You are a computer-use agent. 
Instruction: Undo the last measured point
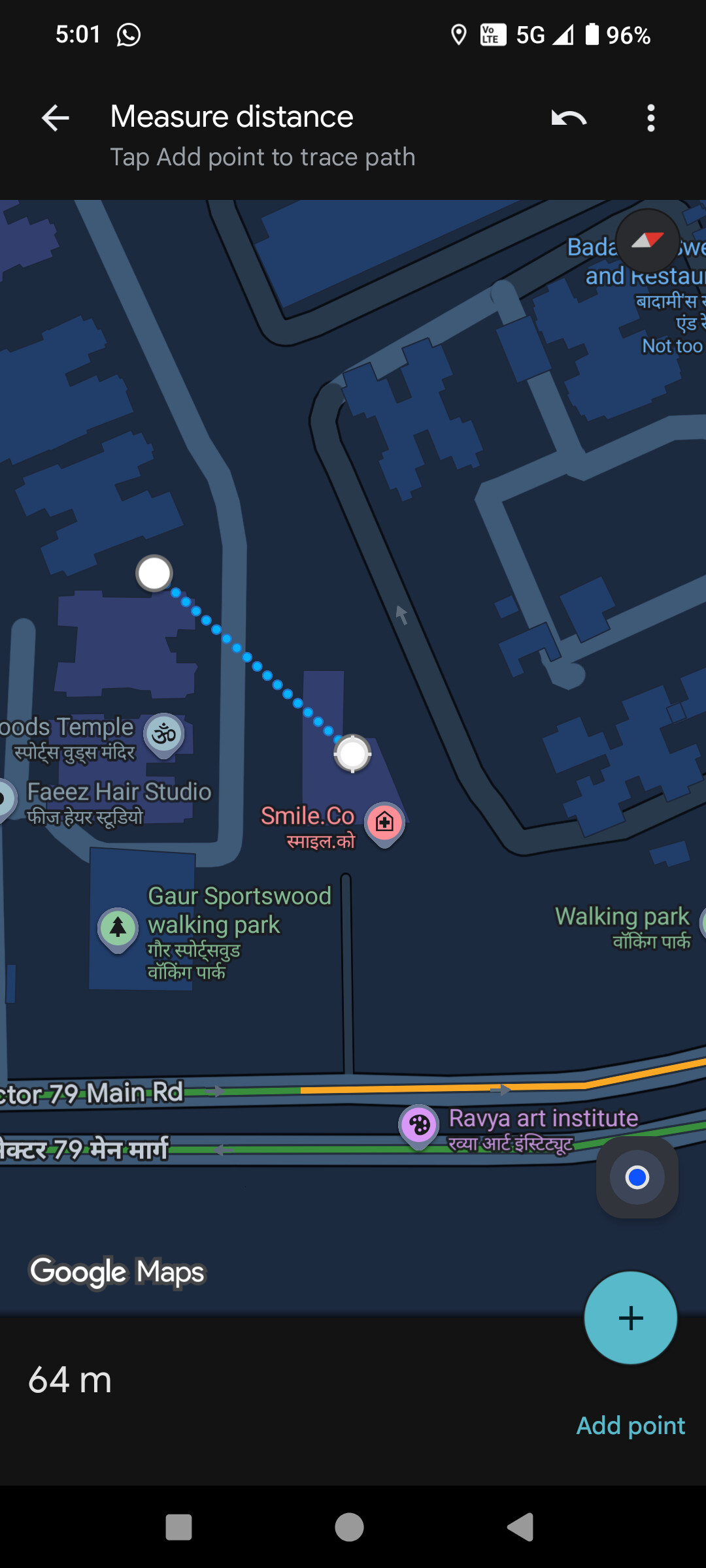click(569, 118)
